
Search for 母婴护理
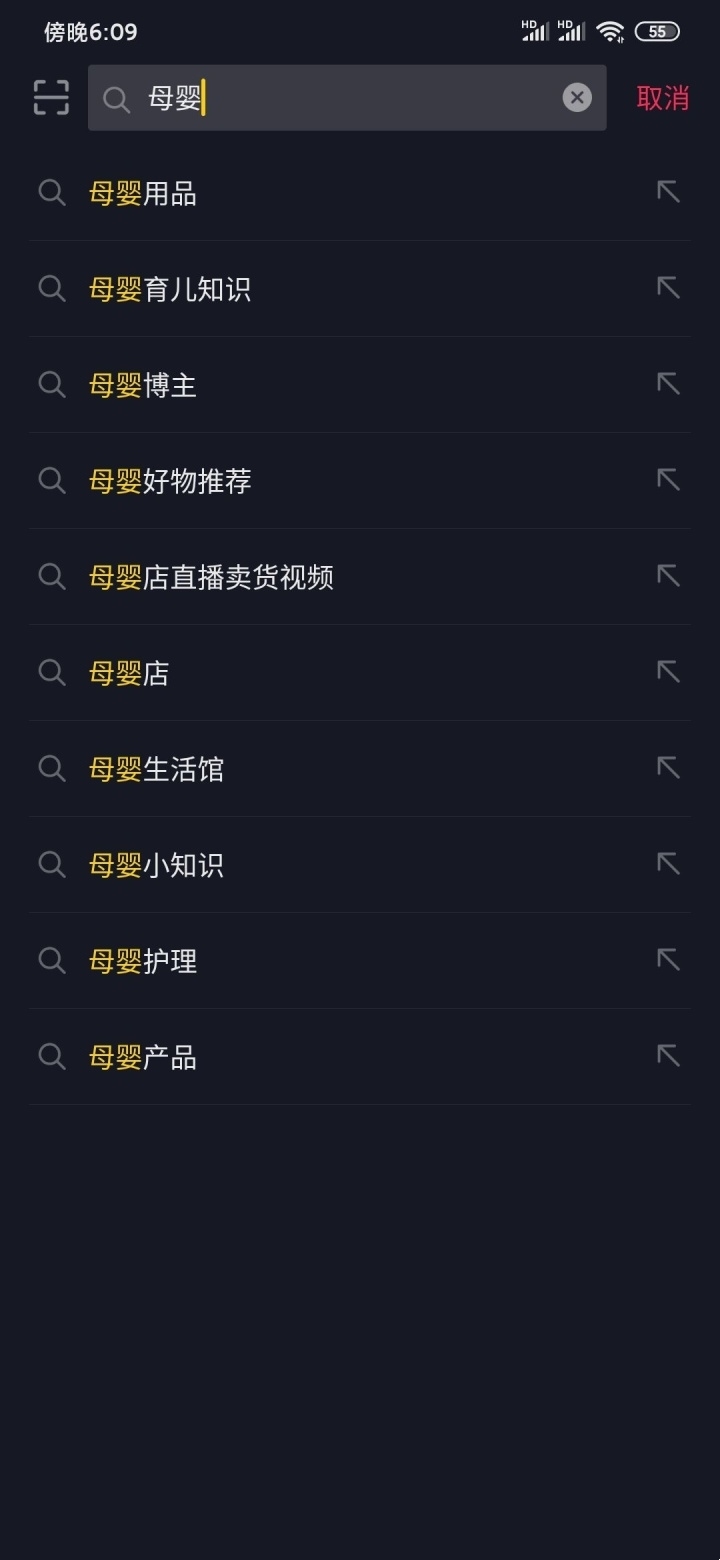pyautogui.click(x=360, y=961)
